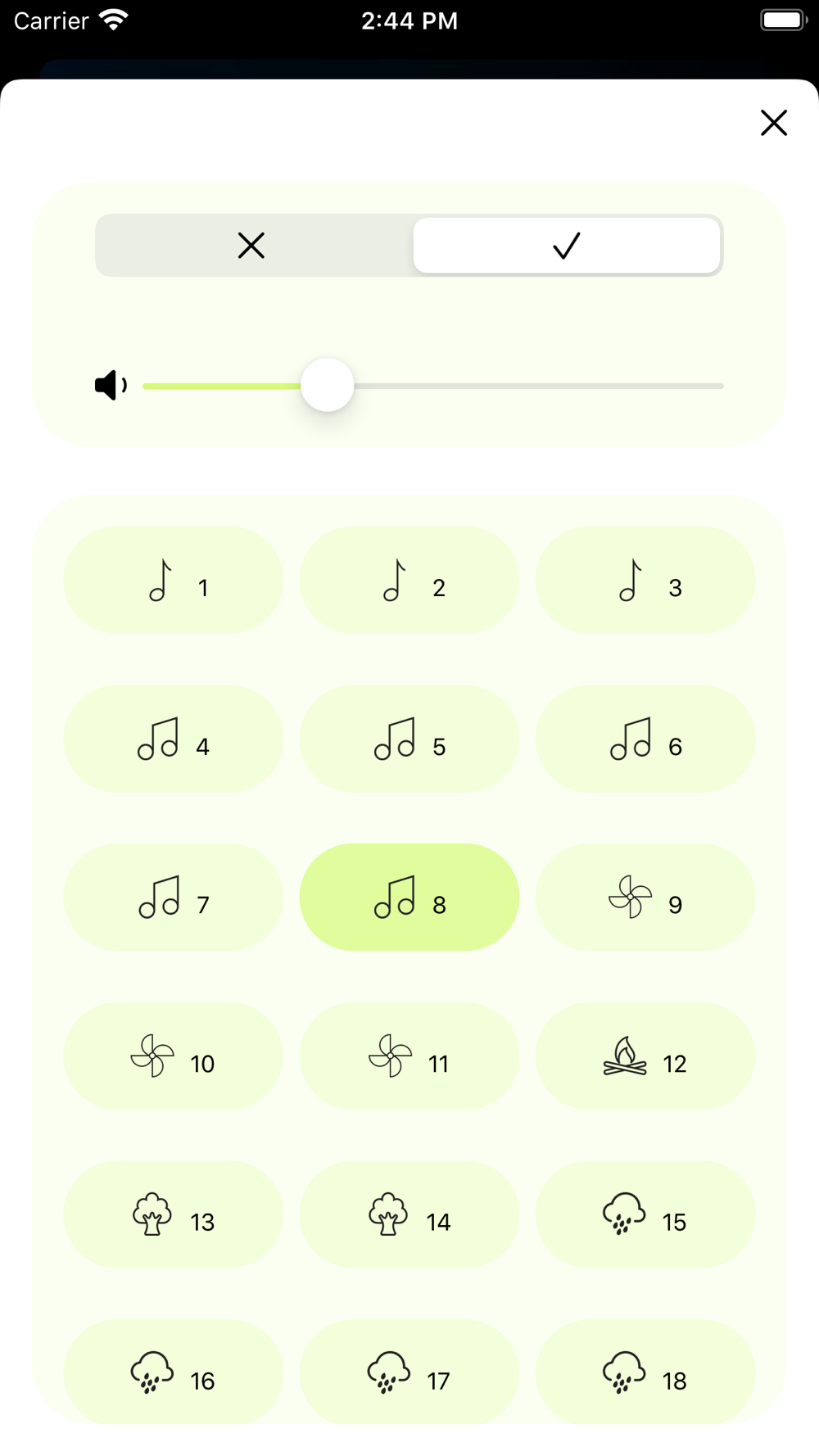Choose rain sound 15
This screenshot has width=819, height=1456.
pyautogui.click(x=645, y=1214)
